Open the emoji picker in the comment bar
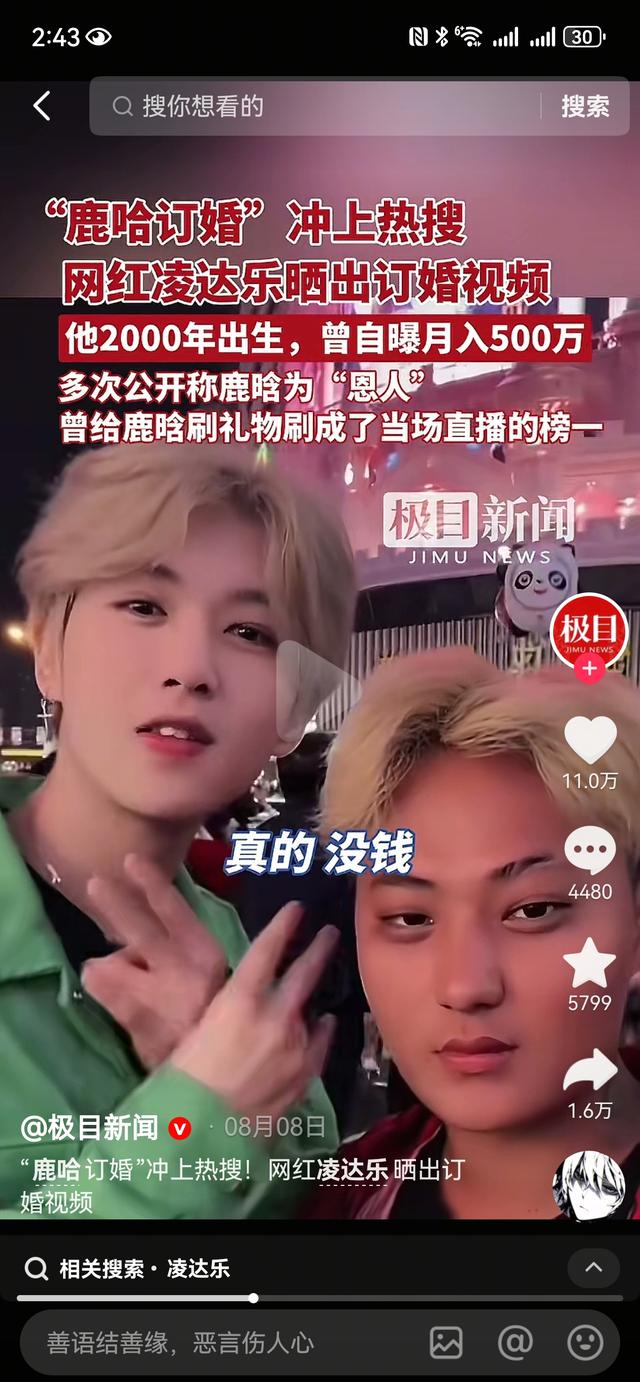The width and height of the screenshot is (640, 1382). [x=585, y=1343]
